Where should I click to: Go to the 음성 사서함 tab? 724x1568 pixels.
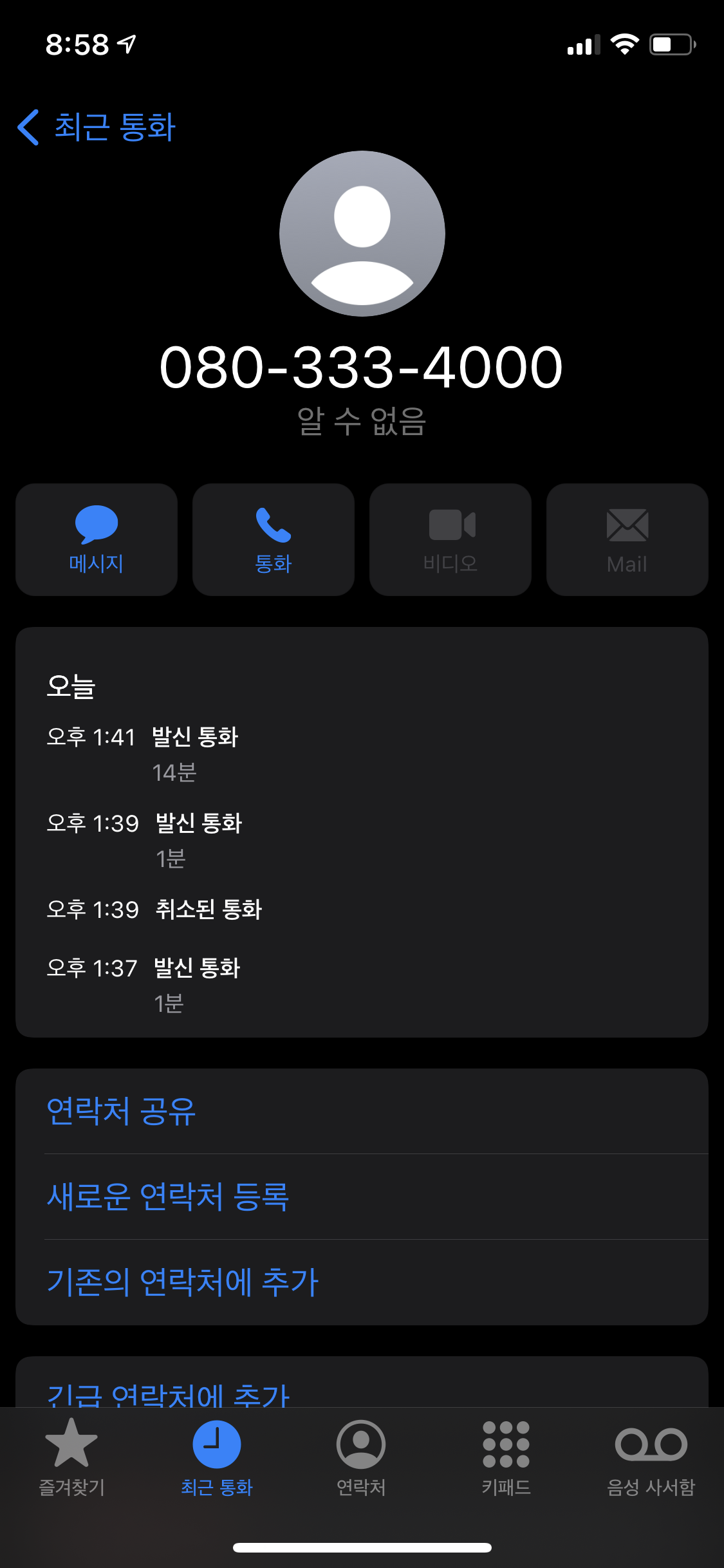tap(651, 1458)
